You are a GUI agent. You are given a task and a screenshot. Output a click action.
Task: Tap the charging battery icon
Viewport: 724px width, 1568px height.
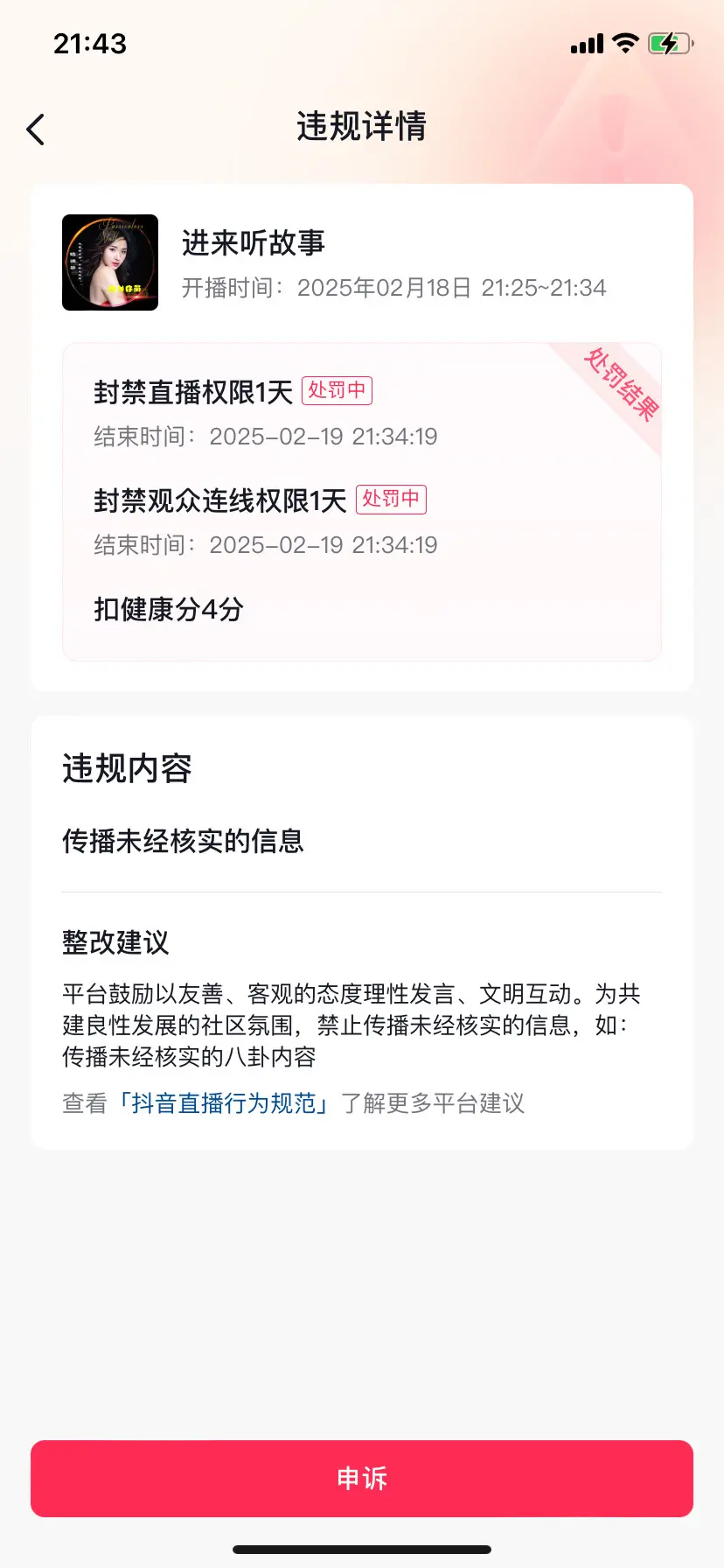pos(668,43)
